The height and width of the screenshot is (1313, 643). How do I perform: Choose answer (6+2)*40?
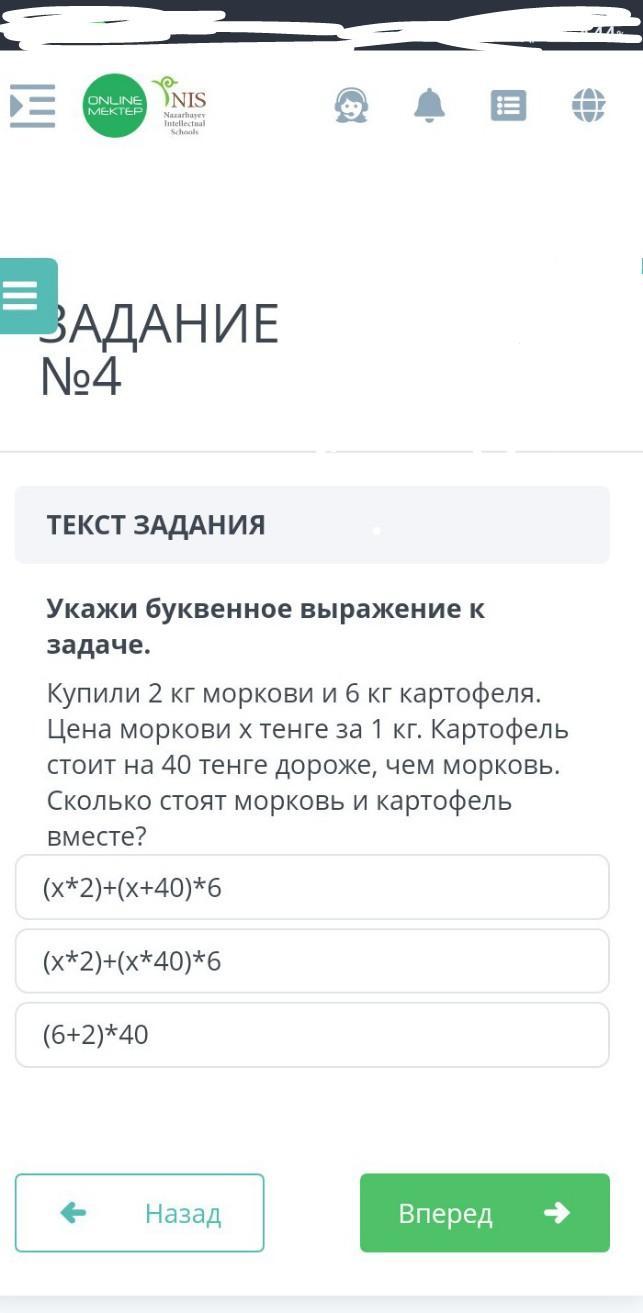pos(312,1035)
